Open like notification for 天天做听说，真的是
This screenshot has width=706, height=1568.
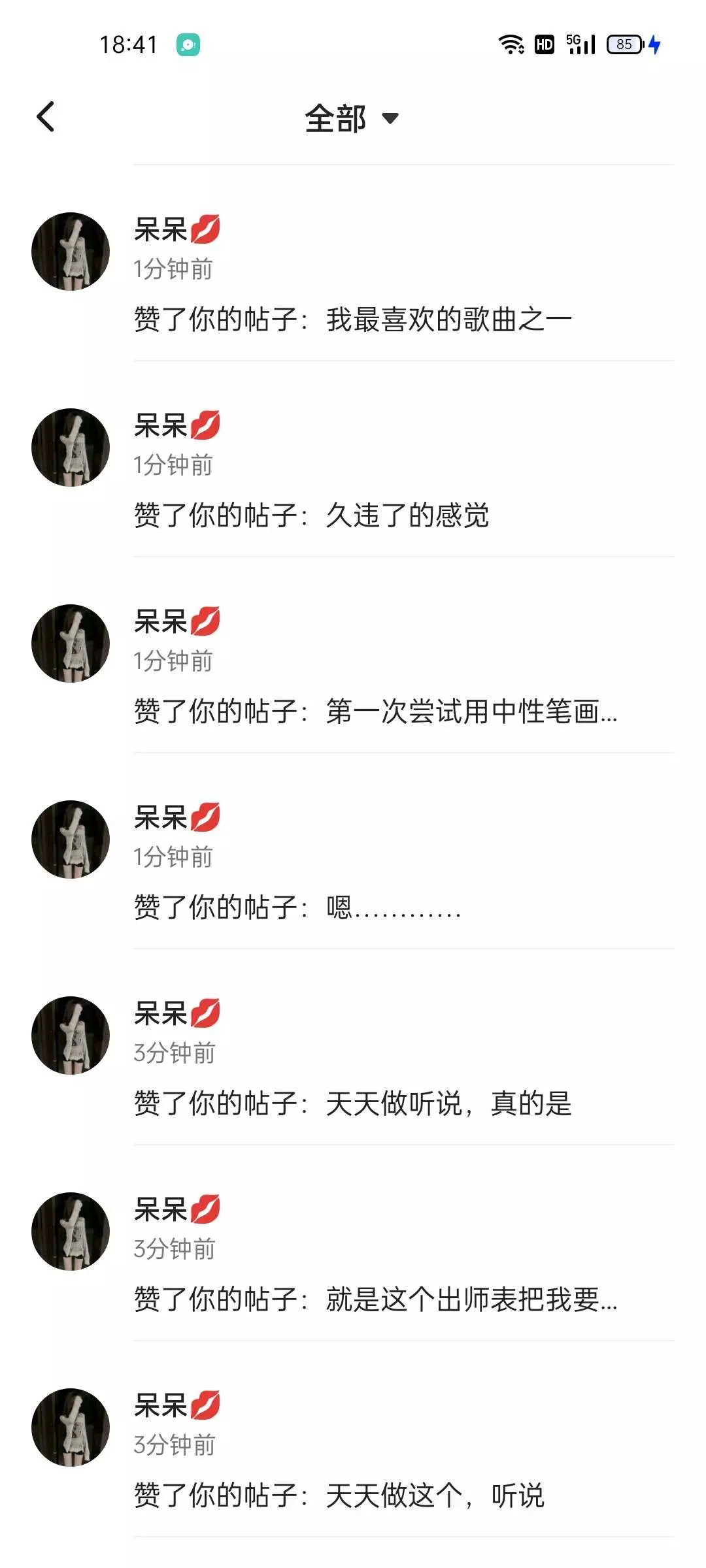(x=353, y=1103)
